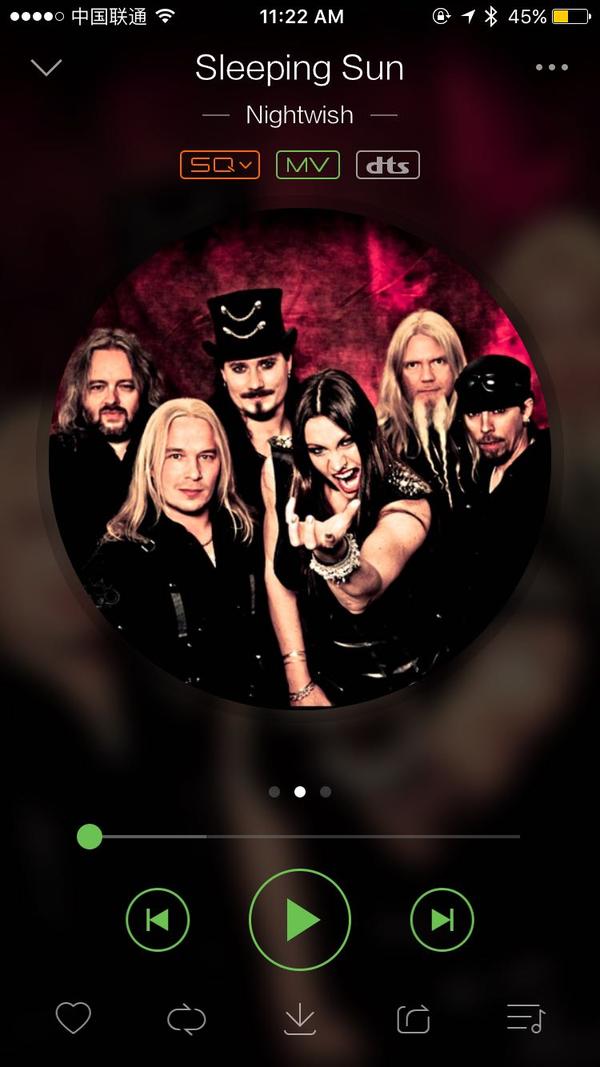Open the play queue list
The image size is (600, 1067).
(x=525, y=1019)
